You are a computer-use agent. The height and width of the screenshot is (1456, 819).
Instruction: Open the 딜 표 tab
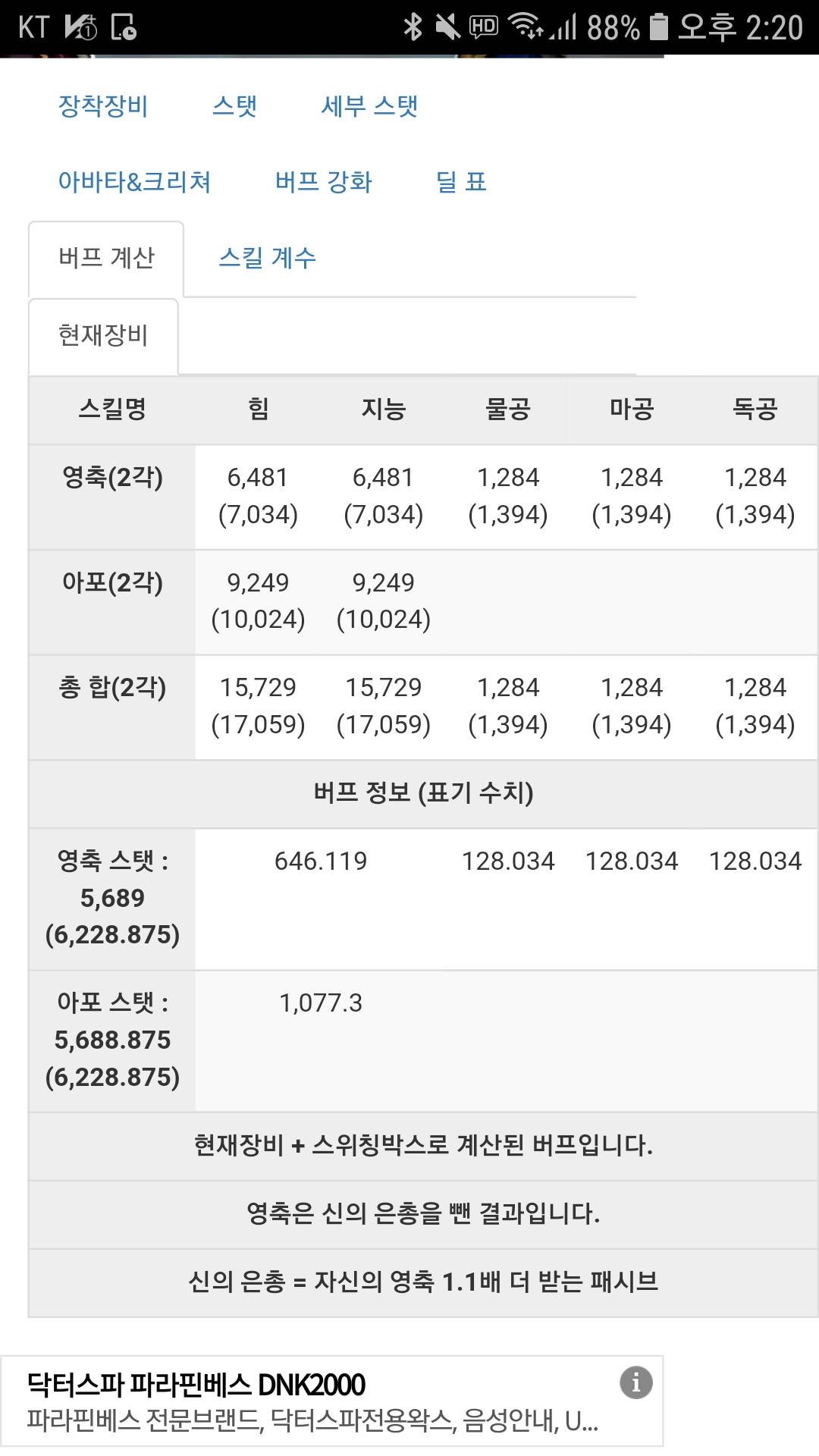[x=461, y=182]
